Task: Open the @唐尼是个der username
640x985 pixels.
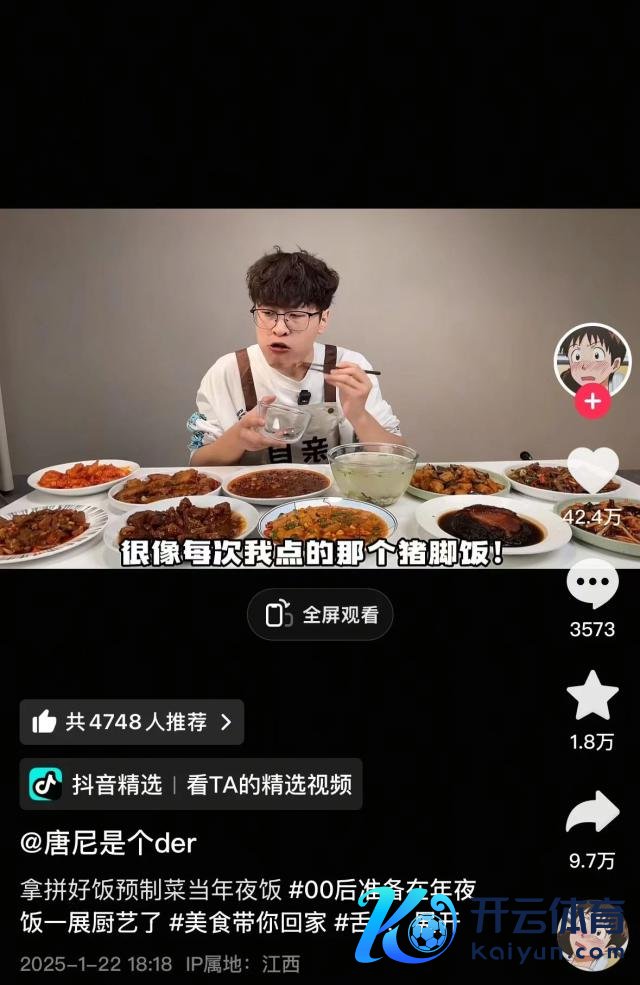Action: [x=108, y=842]
